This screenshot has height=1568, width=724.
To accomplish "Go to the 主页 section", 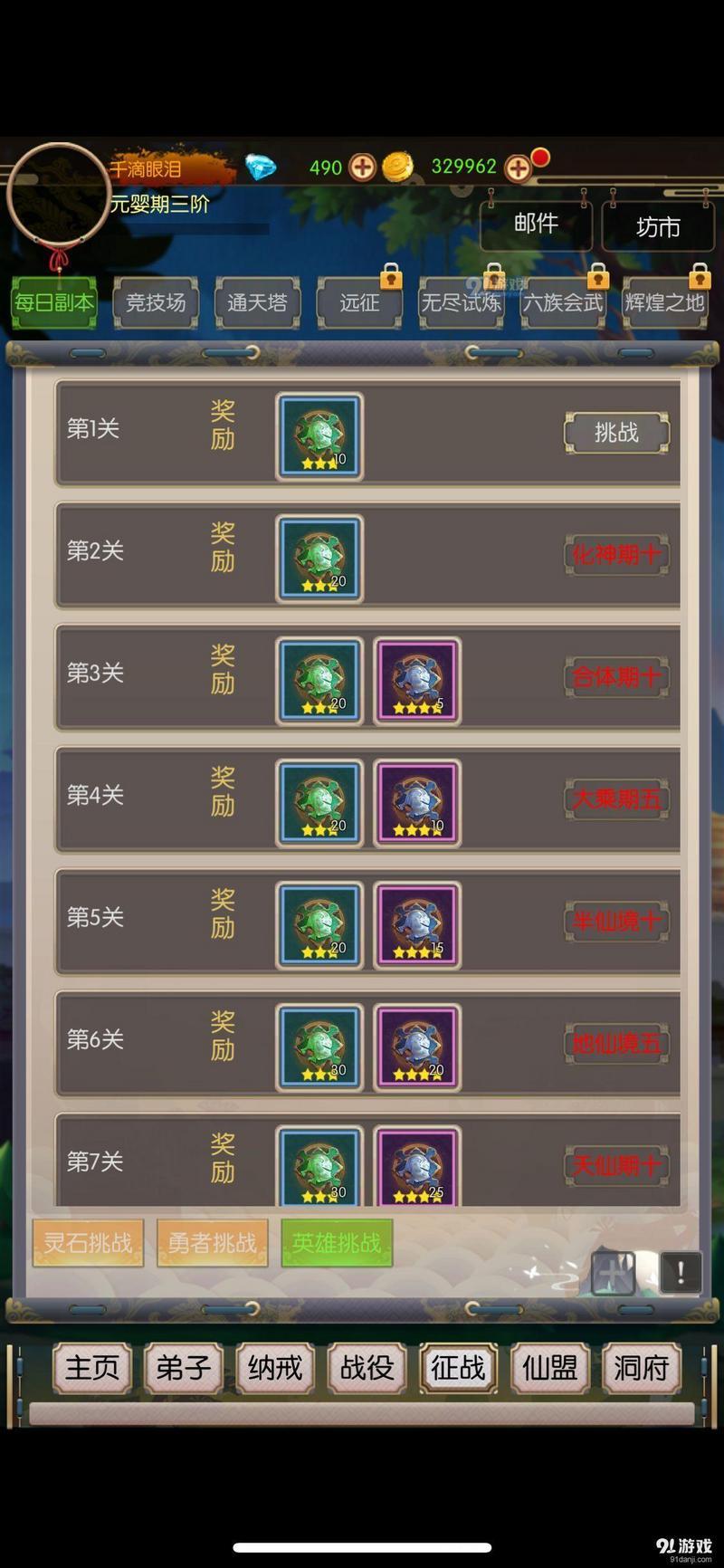I will [x=92, y=1367].
